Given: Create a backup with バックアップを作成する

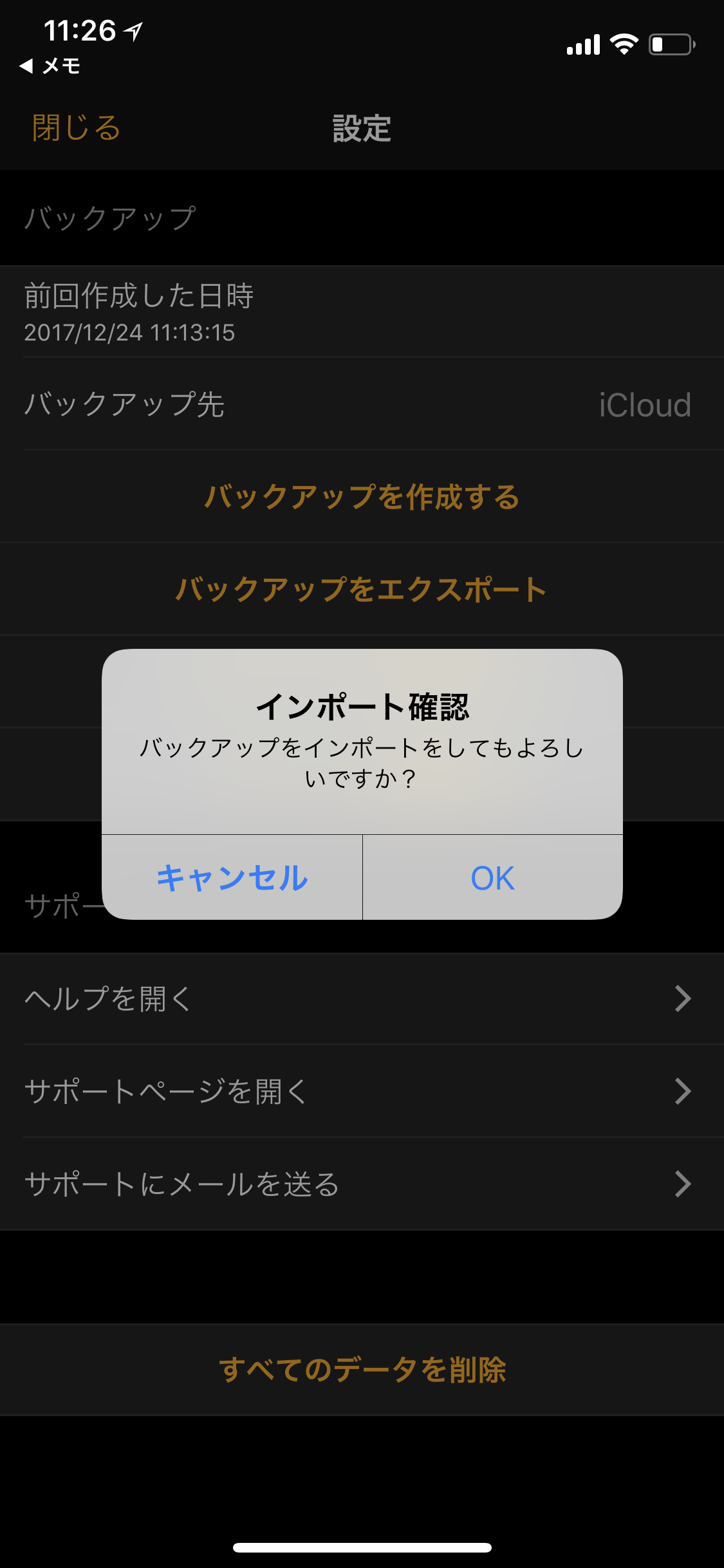Looking at the screenshot, I should pos(362,496).
